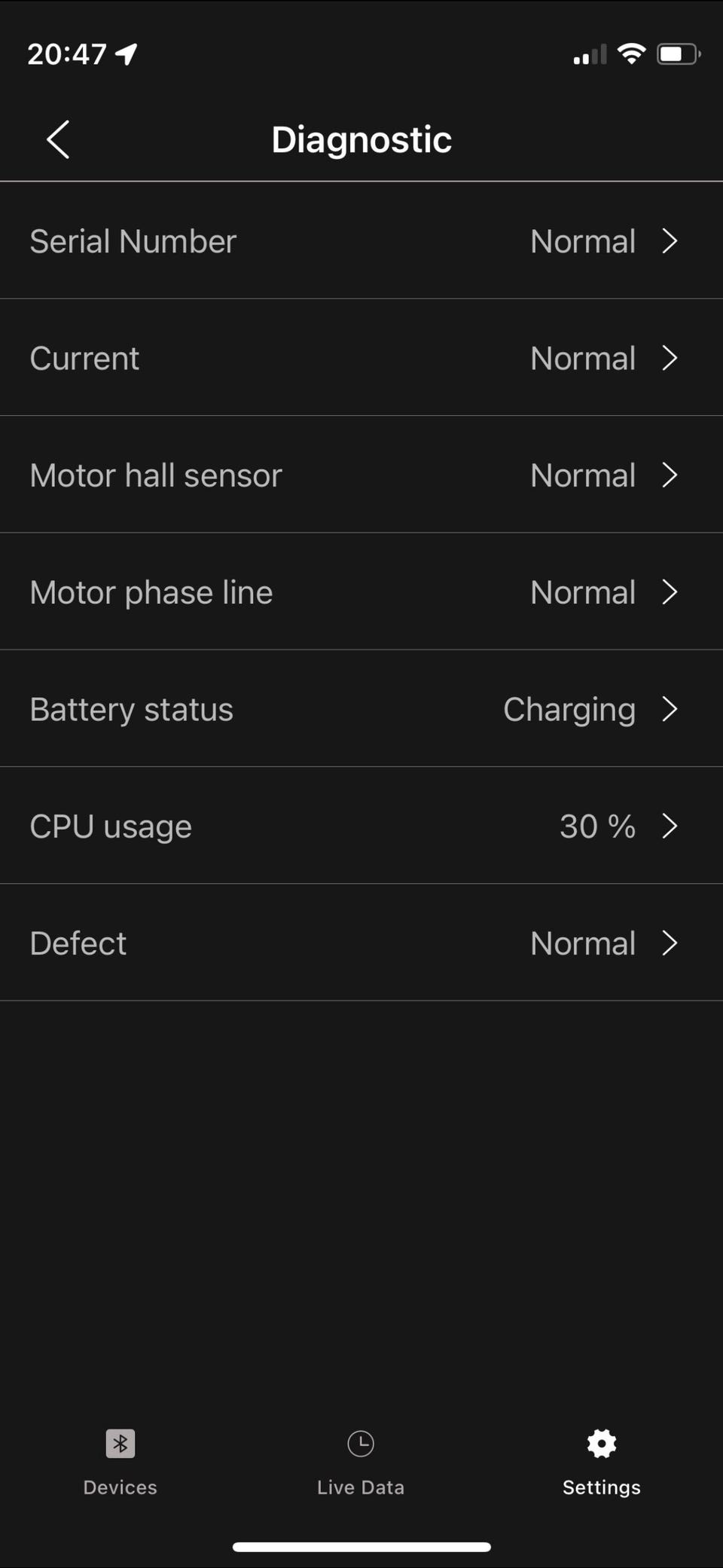Open the Serial Number diagnostic row
The width and height of the screenshot is (723, 1568).
tap(361, 241)
